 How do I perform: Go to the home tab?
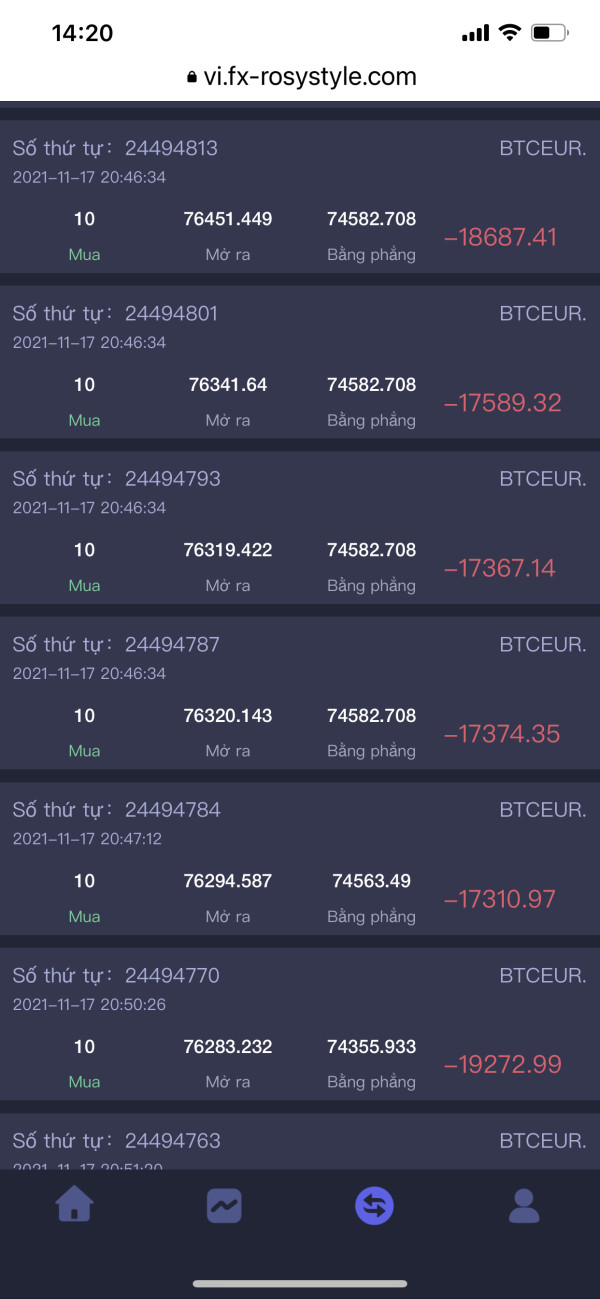(75, 1204)
